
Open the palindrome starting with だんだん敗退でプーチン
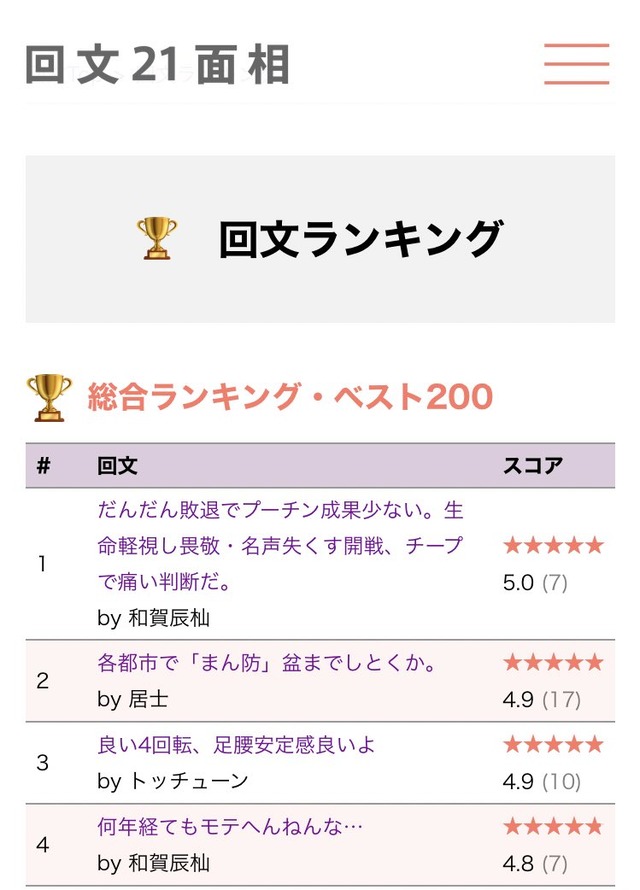point(280,545)
